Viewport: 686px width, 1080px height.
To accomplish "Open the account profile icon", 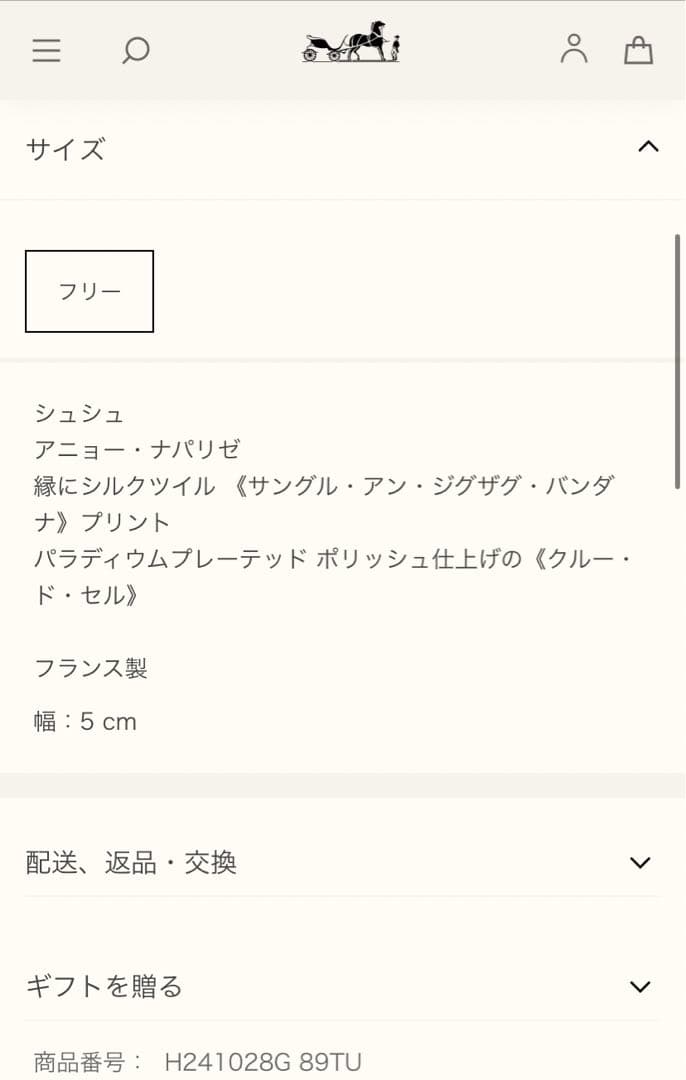I will [574, 49].
